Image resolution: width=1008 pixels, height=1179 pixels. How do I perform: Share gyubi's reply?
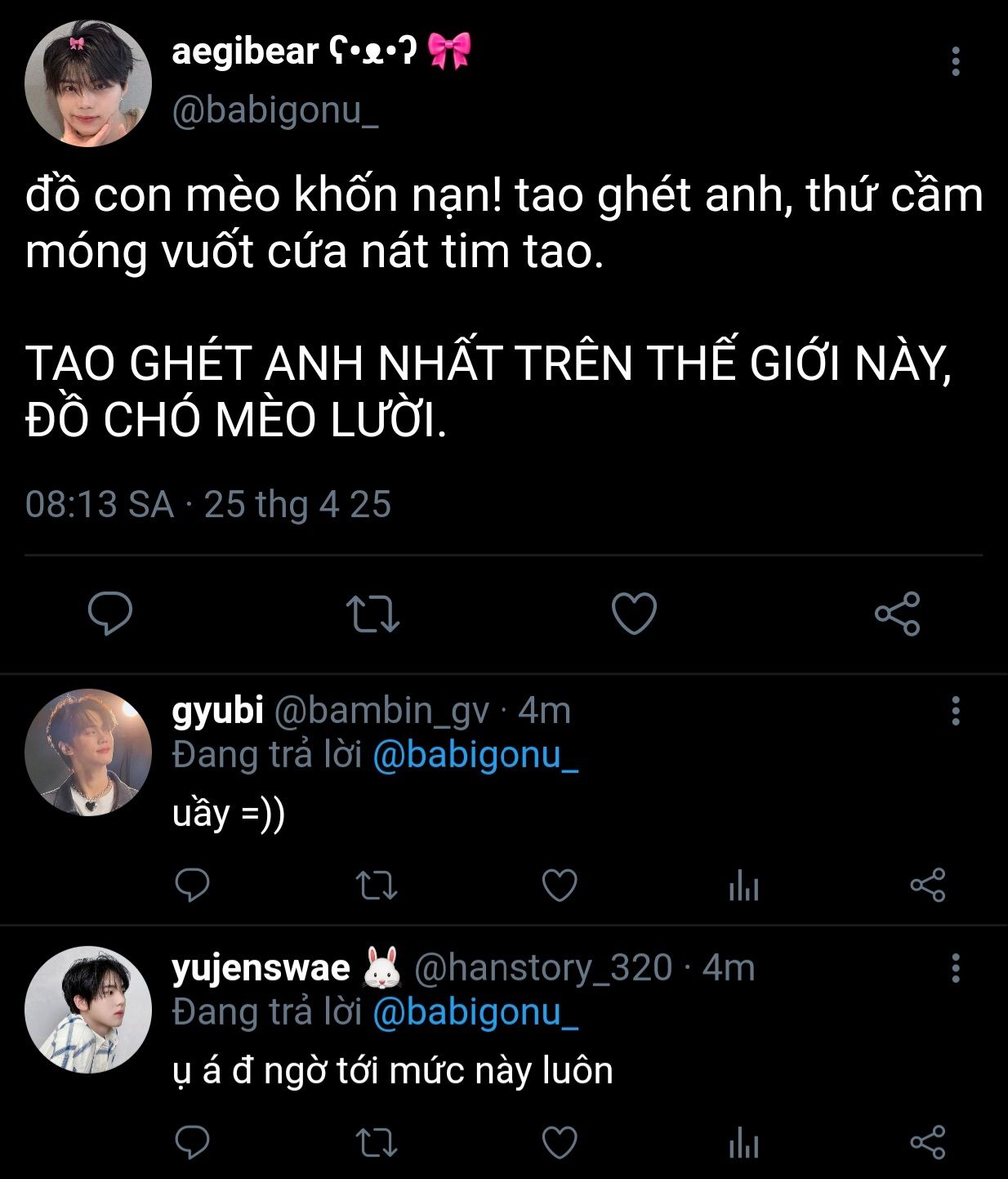pyautogui.click(x=928, y=885)
